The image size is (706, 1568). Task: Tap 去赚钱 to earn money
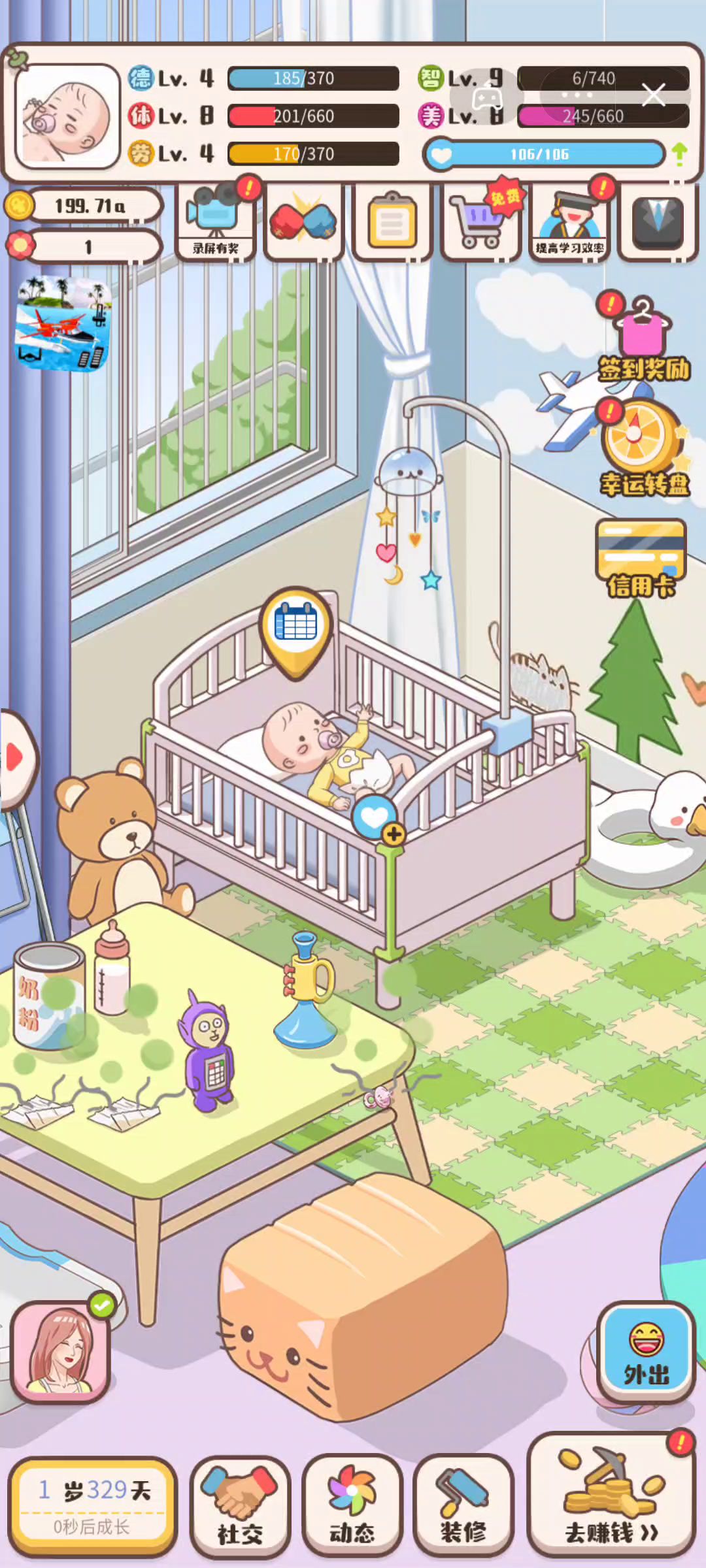611,1496
